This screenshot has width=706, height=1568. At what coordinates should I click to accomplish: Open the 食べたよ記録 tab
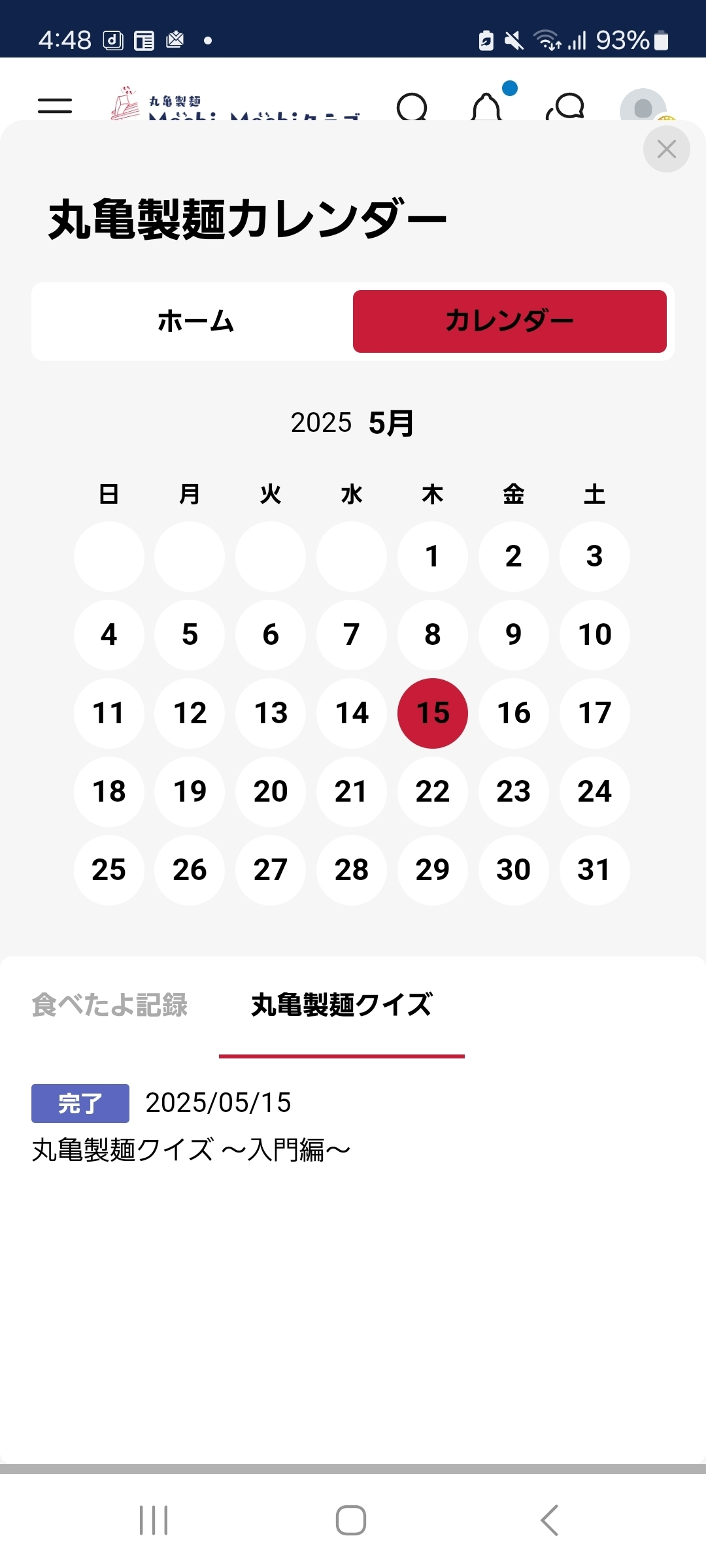pyautogui.click(x=110, y=1005)
